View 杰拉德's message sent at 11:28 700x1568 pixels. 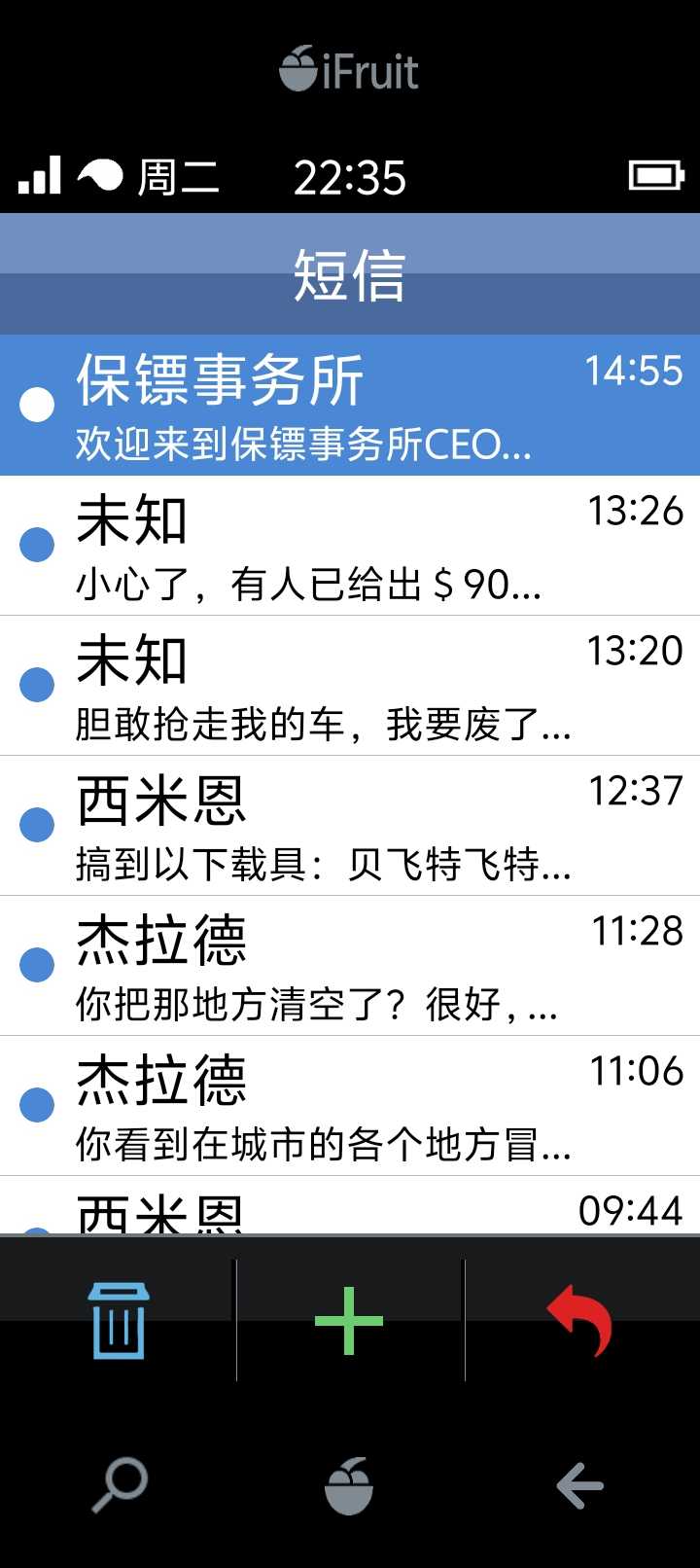click(x=350, y=966)
